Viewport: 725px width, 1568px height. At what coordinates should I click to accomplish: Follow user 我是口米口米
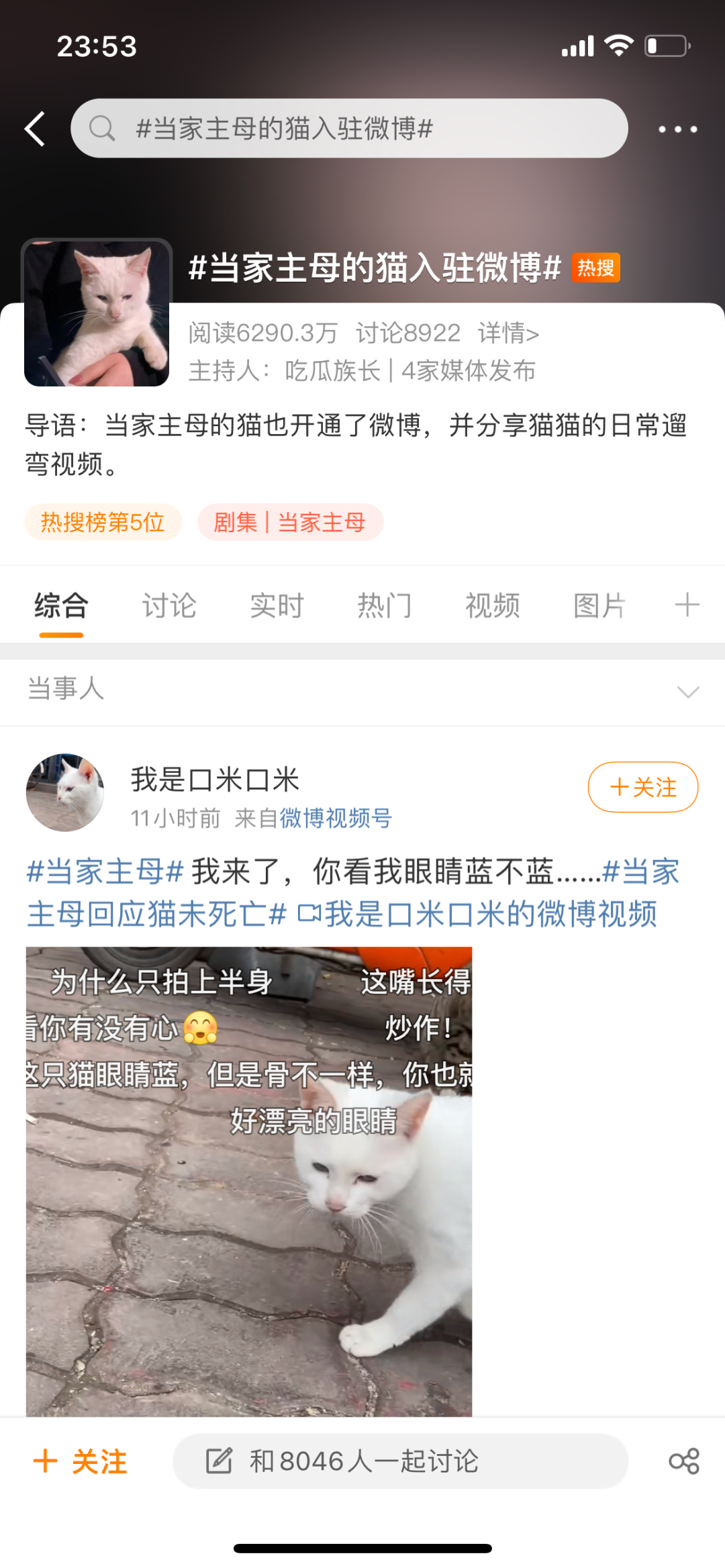click(x=642, y=787)
